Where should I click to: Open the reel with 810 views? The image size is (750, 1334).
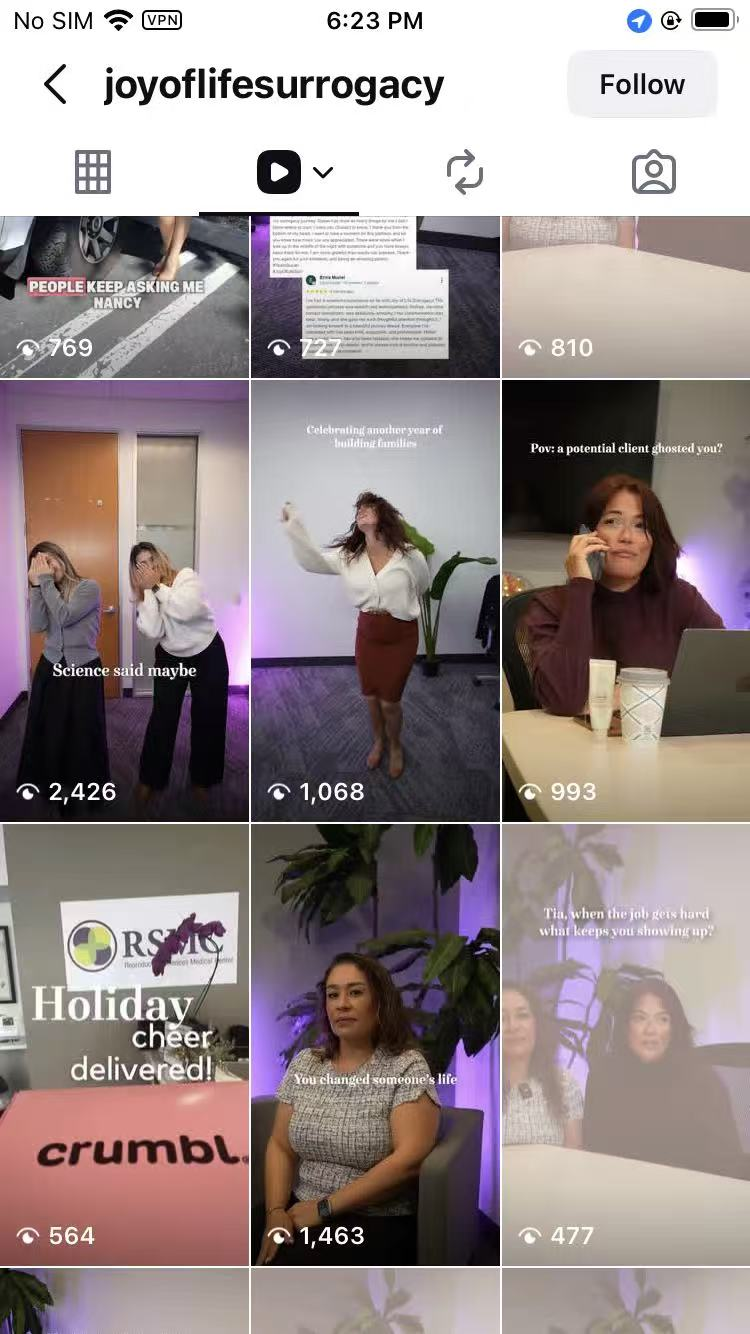625,296
